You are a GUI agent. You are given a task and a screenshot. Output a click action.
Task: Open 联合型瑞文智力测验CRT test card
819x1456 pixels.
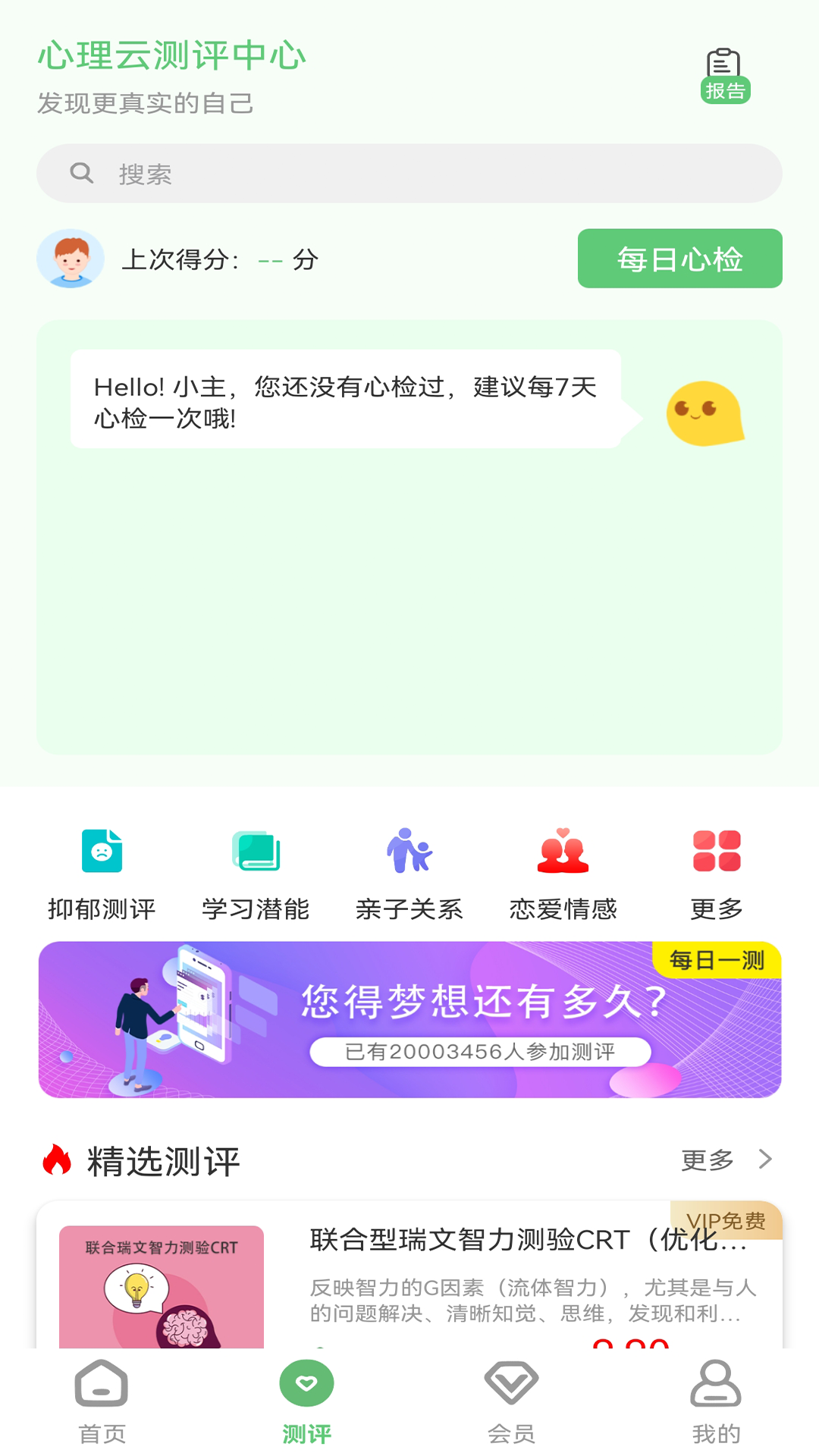409,1274
